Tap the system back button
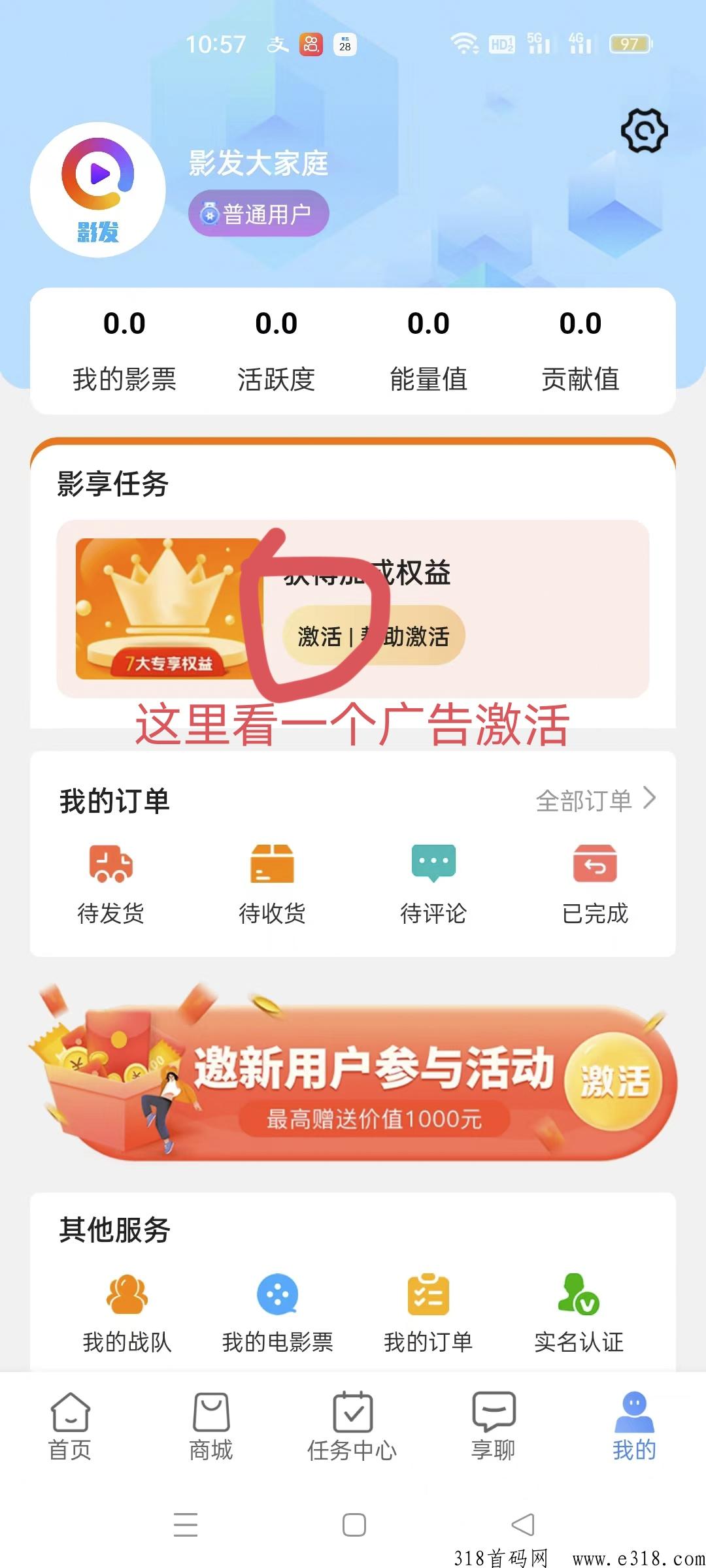706x1568 pixels. point(522,1525)
